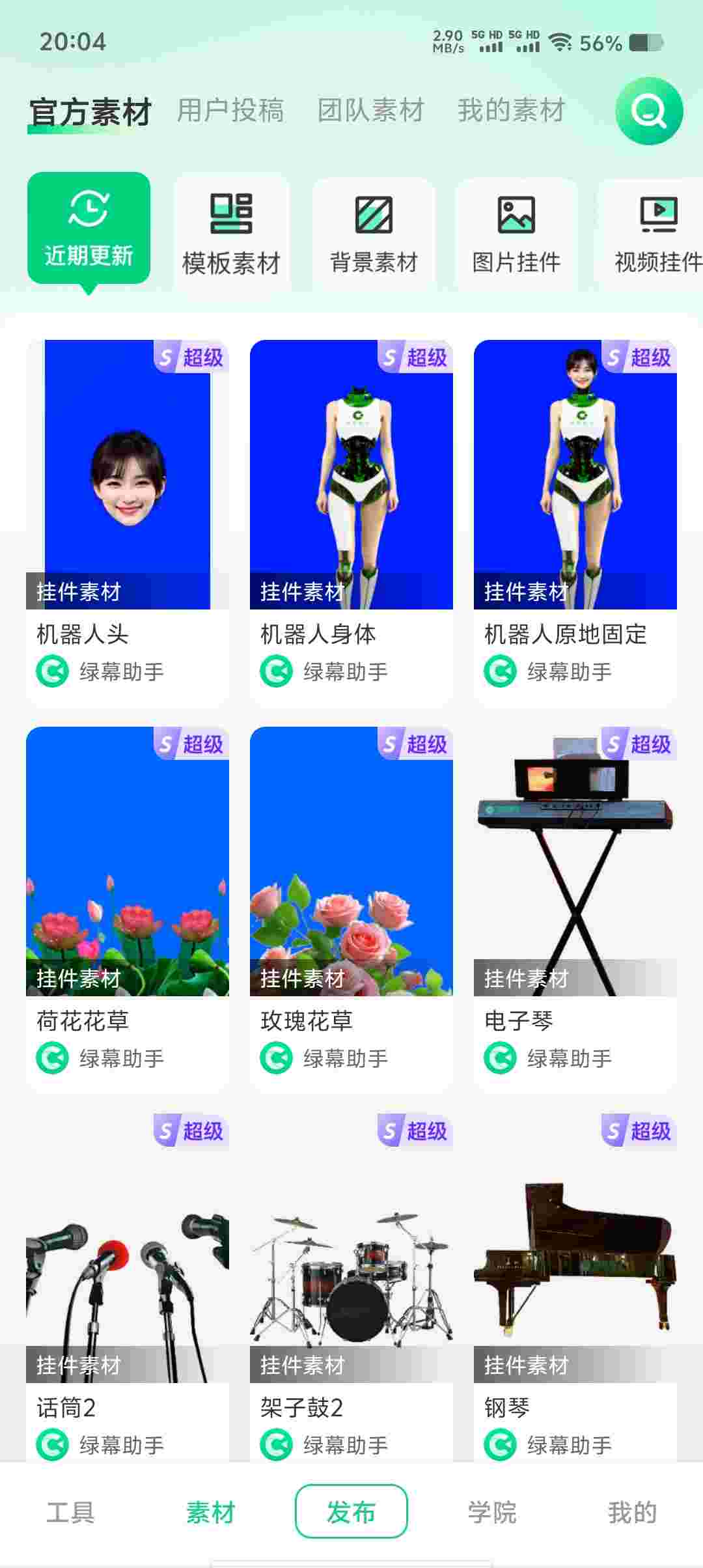Switch to the 用户投稿 tab

point(230,110)
